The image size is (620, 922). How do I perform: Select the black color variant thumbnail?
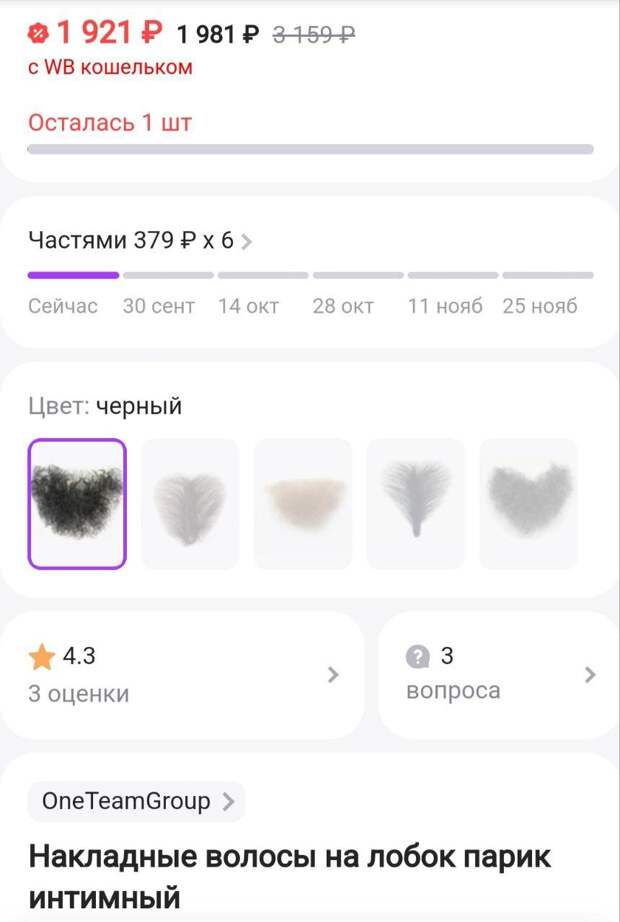coord(77,504)
